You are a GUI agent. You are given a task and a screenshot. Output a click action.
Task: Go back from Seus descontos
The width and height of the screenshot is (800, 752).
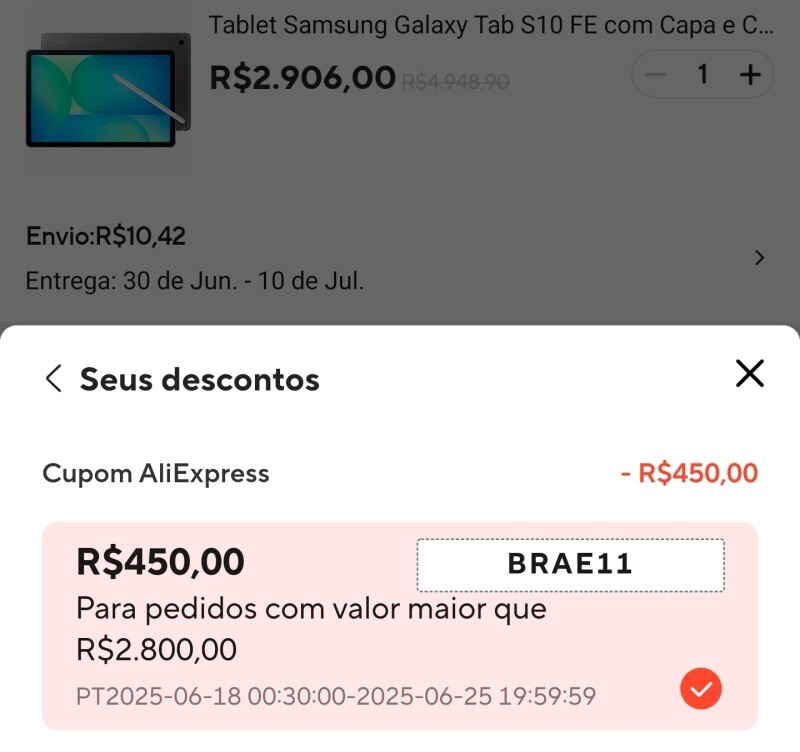click(x=54, y=379)
